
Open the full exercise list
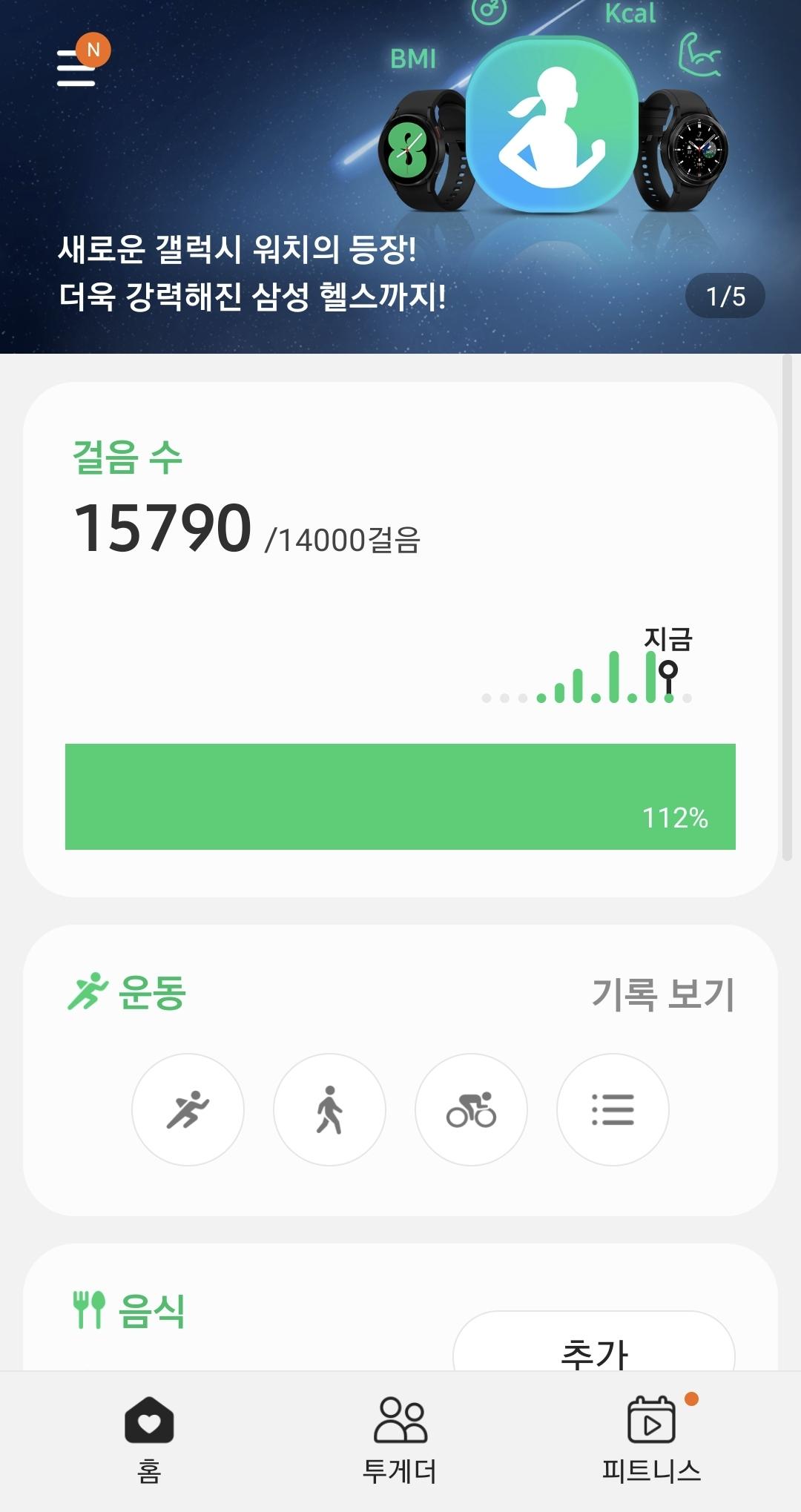pyautogui.click(x=613, y=1109)
